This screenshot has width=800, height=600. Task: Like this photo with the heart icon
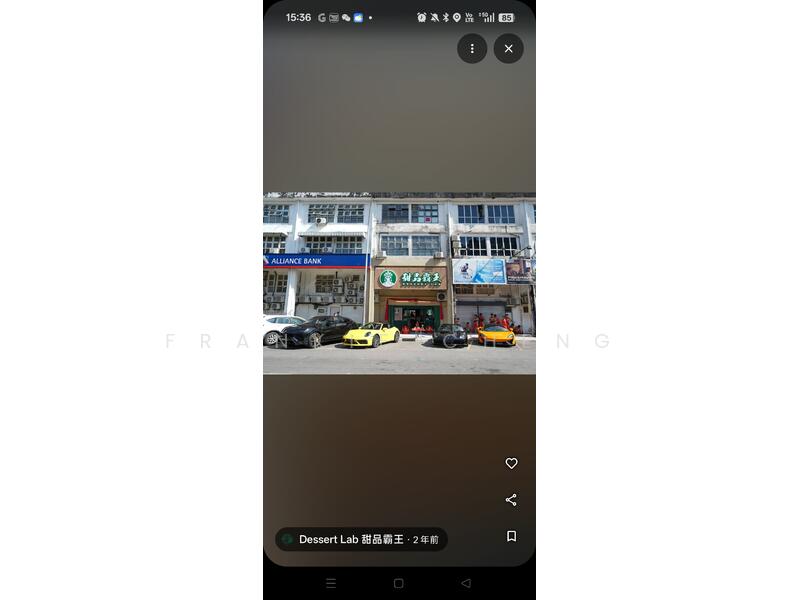511,463
